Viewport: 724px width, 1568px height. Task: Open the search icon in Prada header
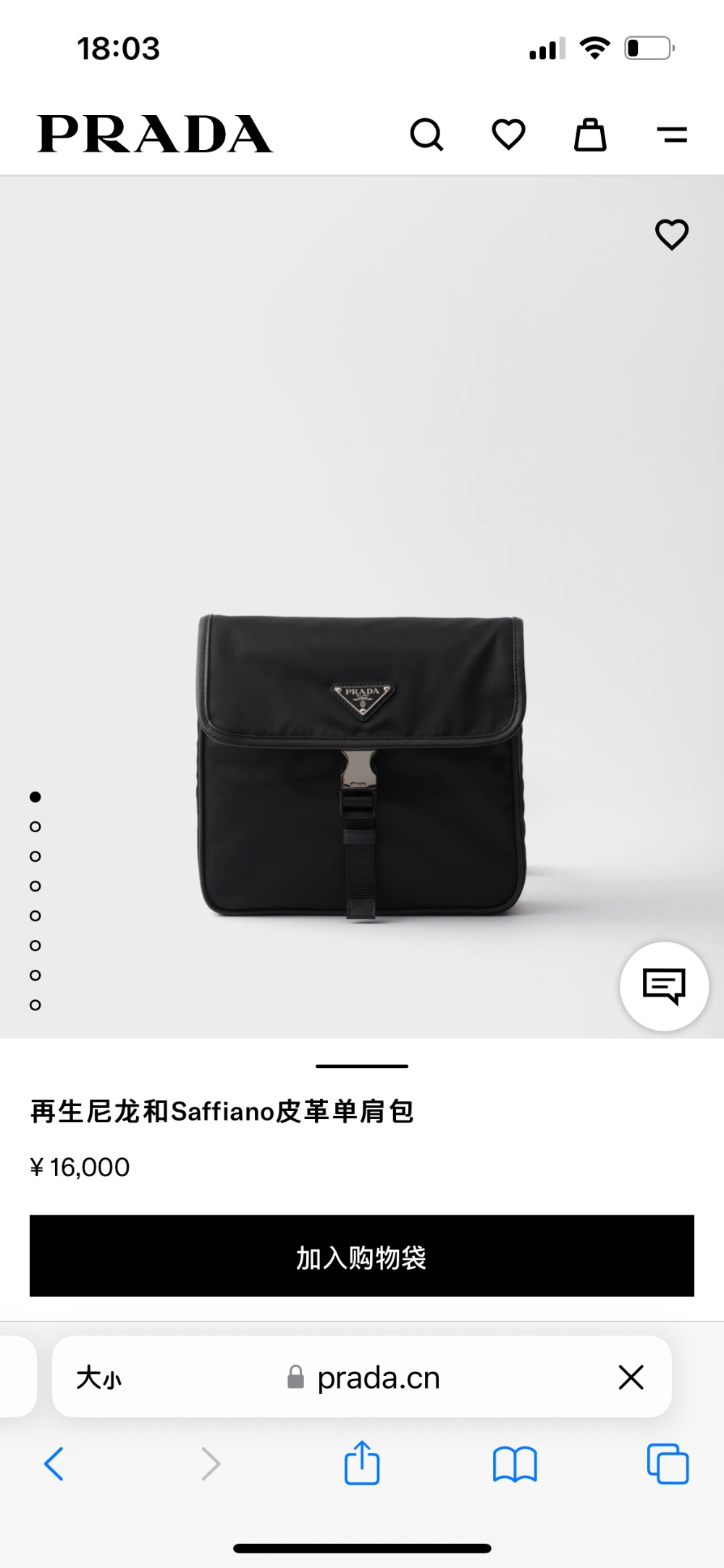click(426, 135)
